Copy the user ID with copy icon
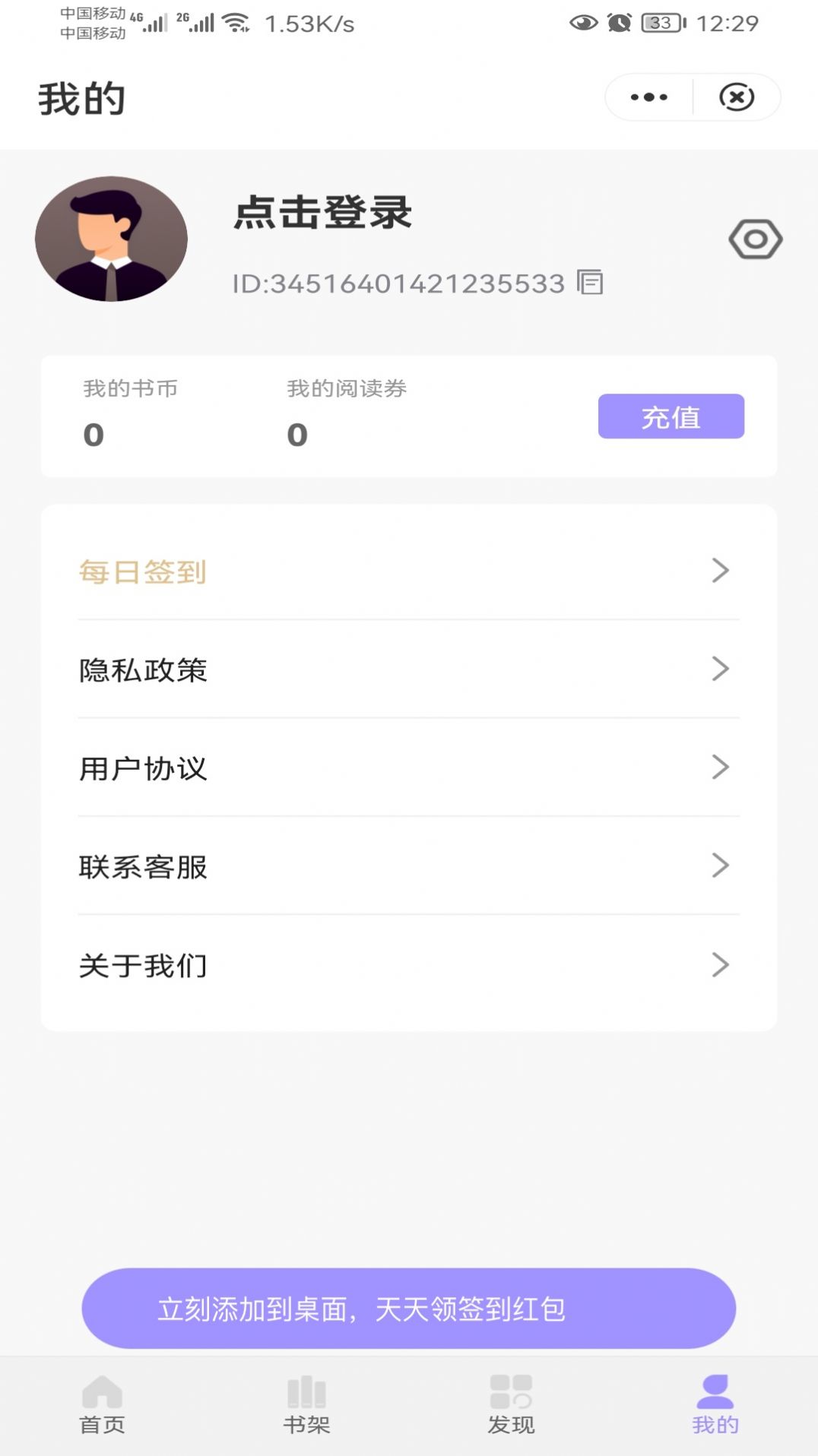The image size is (818, 1456). 588,283
